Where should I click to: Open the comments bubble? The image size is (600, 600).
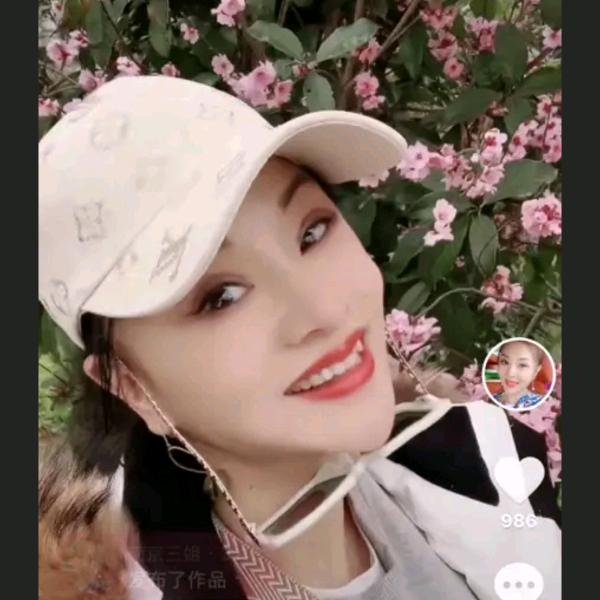(519, 581)
